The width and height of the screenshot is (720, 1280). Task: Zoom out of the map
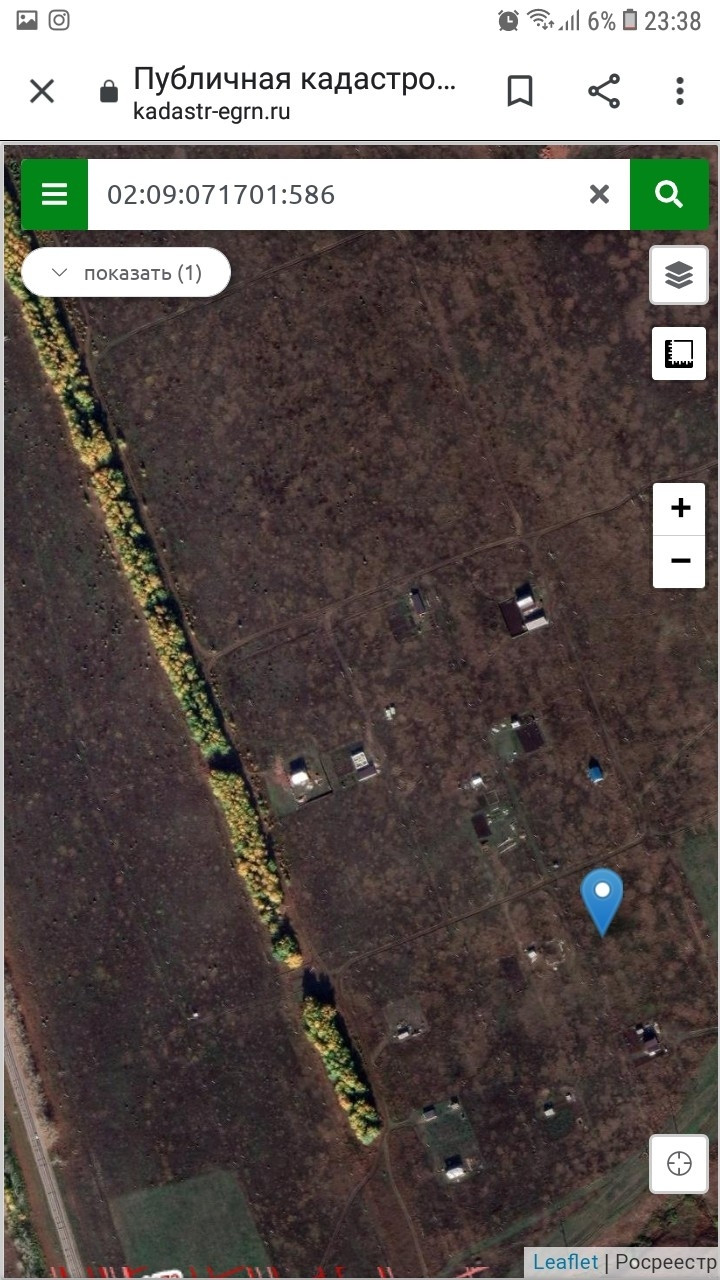coord(680,561)
